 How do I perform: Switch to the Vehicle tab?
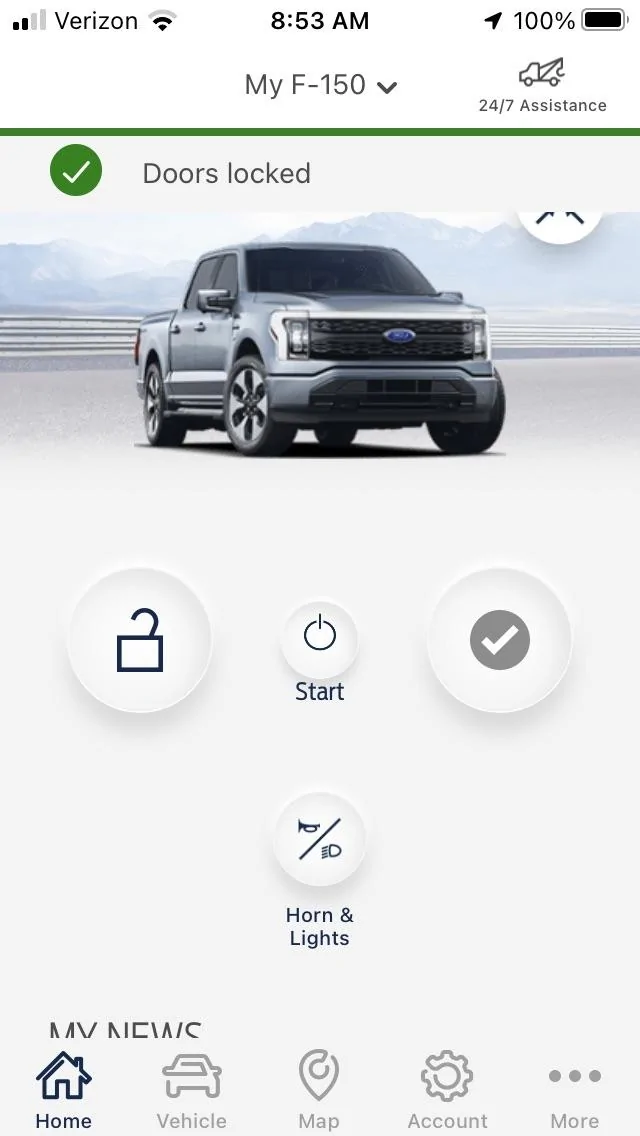click(192, 1090)
